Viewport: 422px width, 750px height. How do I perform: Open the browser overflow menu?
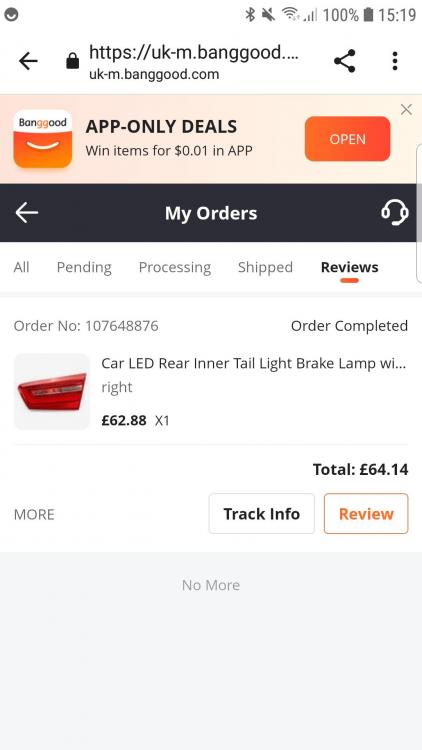(x=395, y=61)
